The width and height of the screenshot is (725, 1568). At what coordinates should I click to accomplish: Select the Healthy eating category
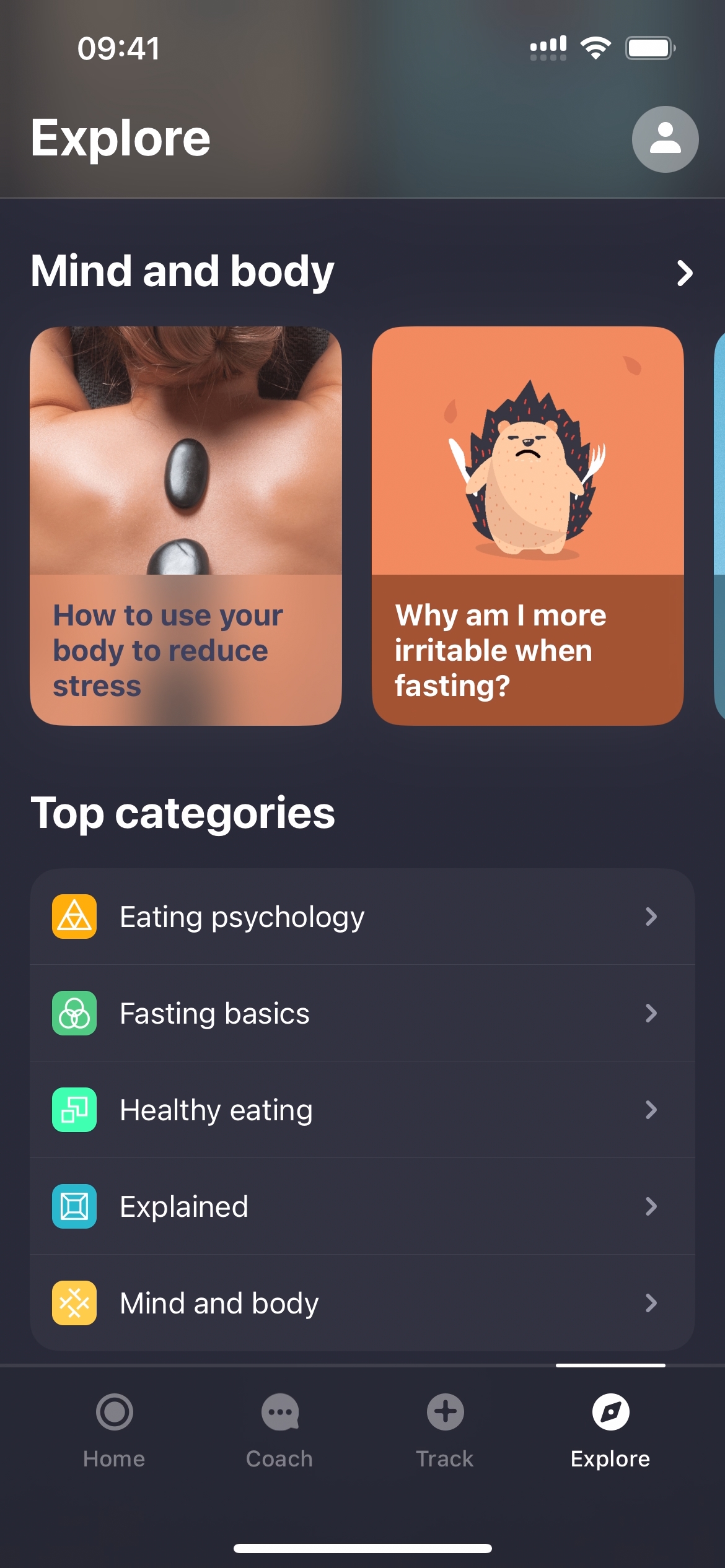(x=362, y=1110)
